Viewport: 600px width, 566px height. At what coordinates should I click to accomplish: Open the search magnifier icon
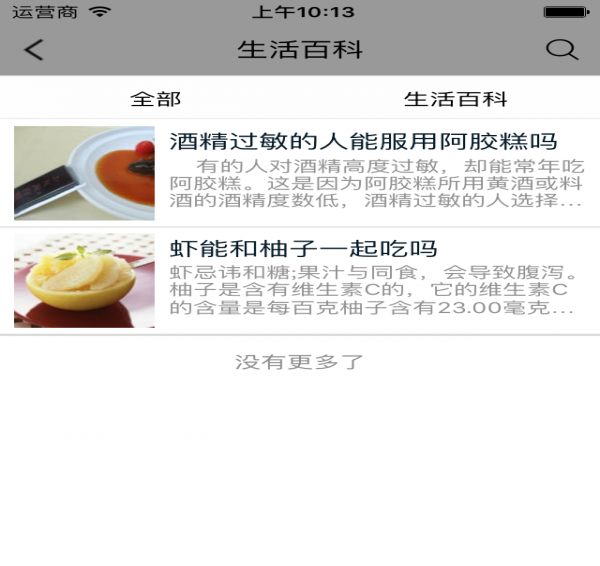click(x=562, y=50)
